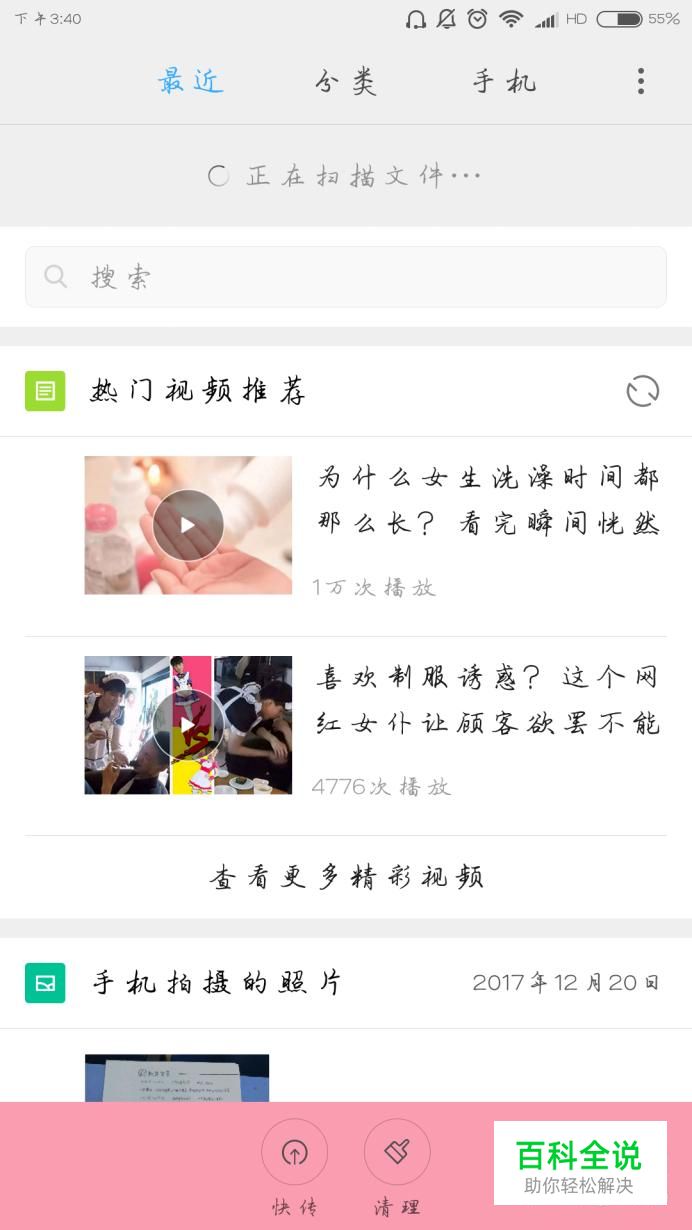The image size is (692, 1230).
Task: Open 查看更多精彩视频 link
Action: pos(346,877)
